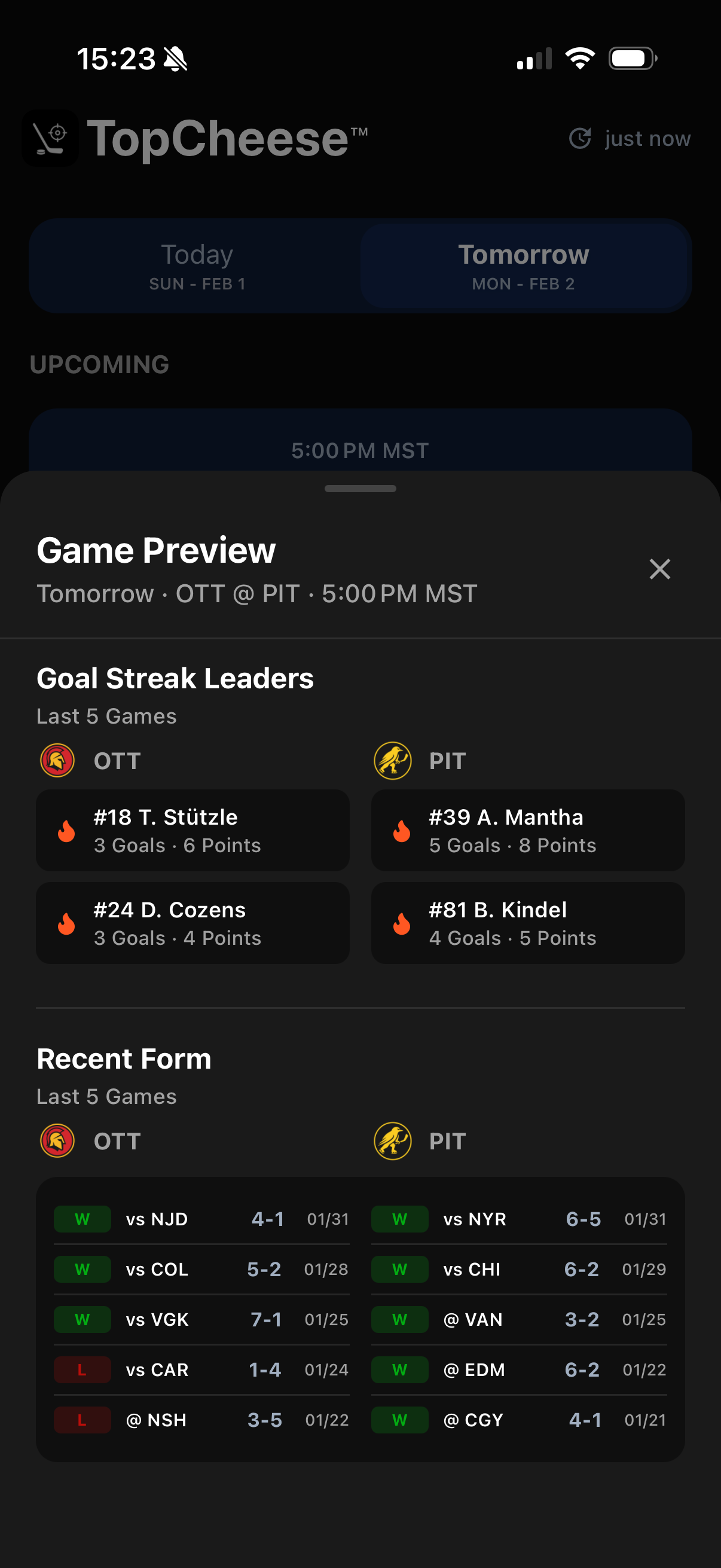Image resolution: width=721 pixels, height=1568 pixels.
Task: Select the PIT falcon logo under Goal Streak Leaders
Action: (x=392, y=759)
